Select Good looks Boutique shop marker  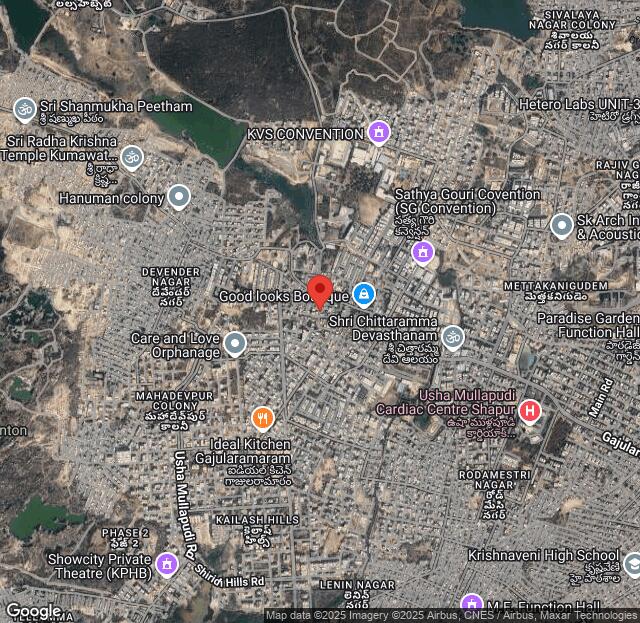[364, 294]
